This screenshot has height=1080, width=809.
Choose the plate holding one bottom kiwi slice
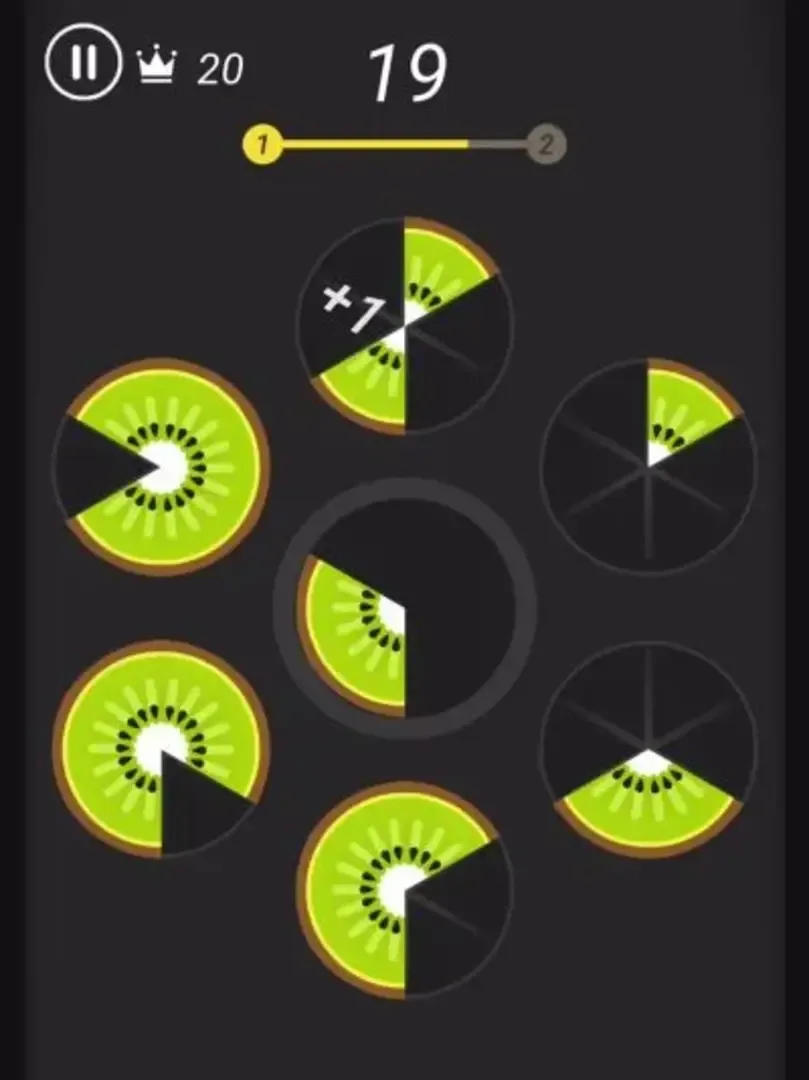click(649, 750)
